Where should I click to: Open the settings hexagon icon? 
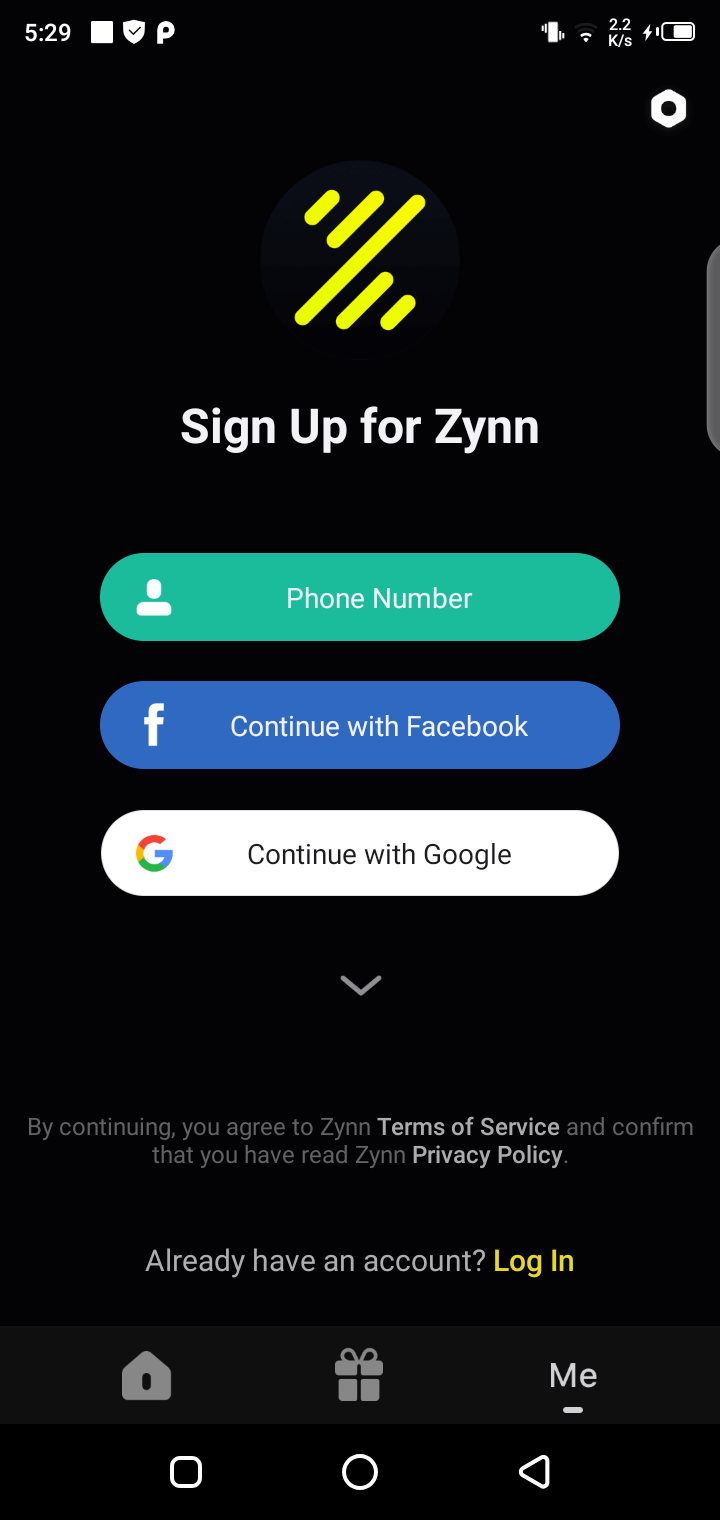668,109
